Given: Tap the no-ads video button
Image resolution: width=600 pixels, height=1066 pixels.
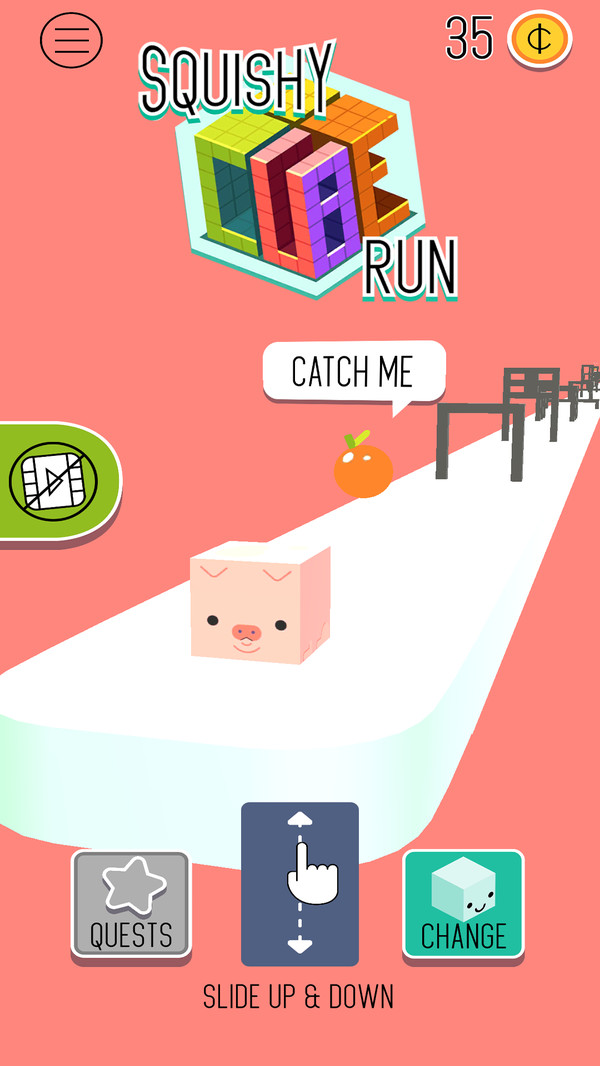Looking at the screenshot, I should tap(50, 480).
